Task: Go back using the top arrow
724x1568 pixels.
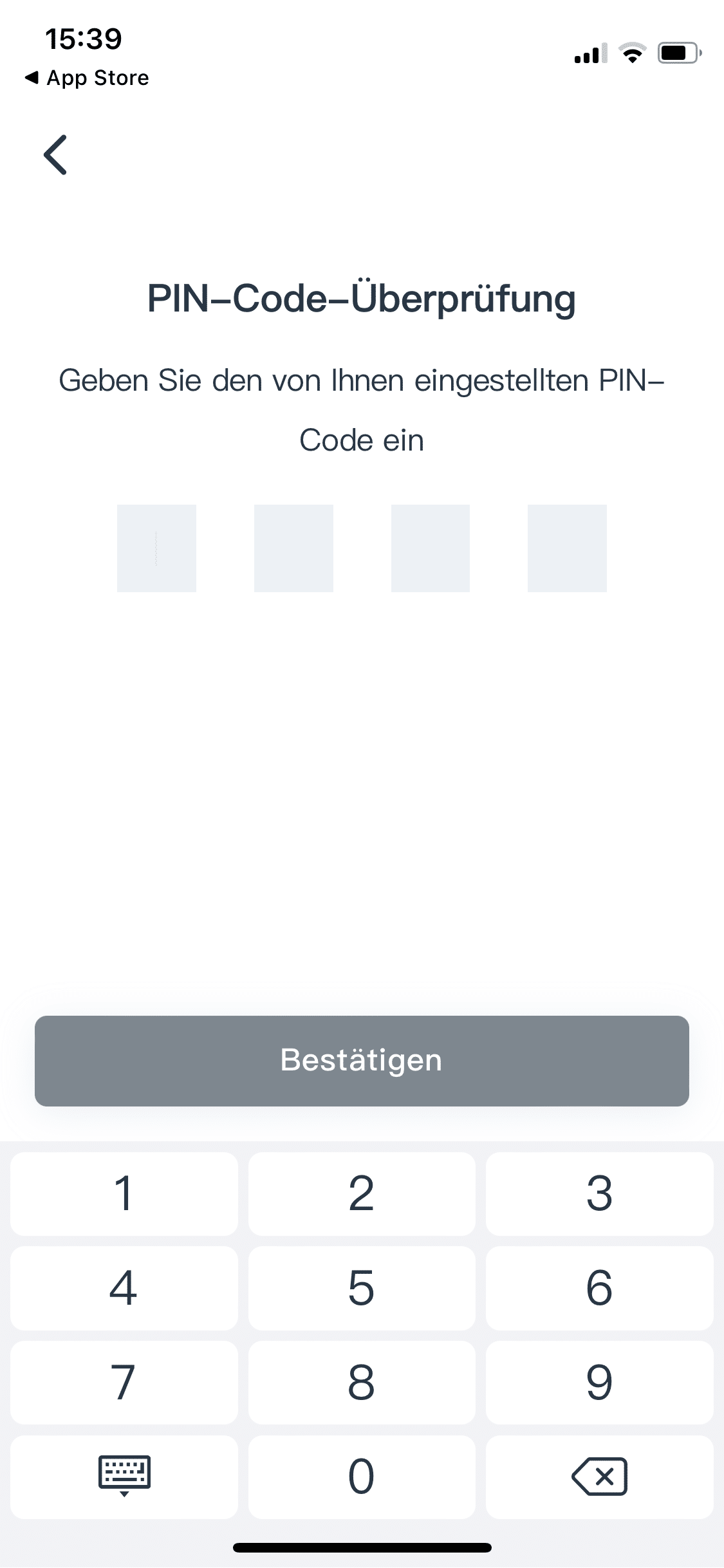Action: click(x=55, y=154)
